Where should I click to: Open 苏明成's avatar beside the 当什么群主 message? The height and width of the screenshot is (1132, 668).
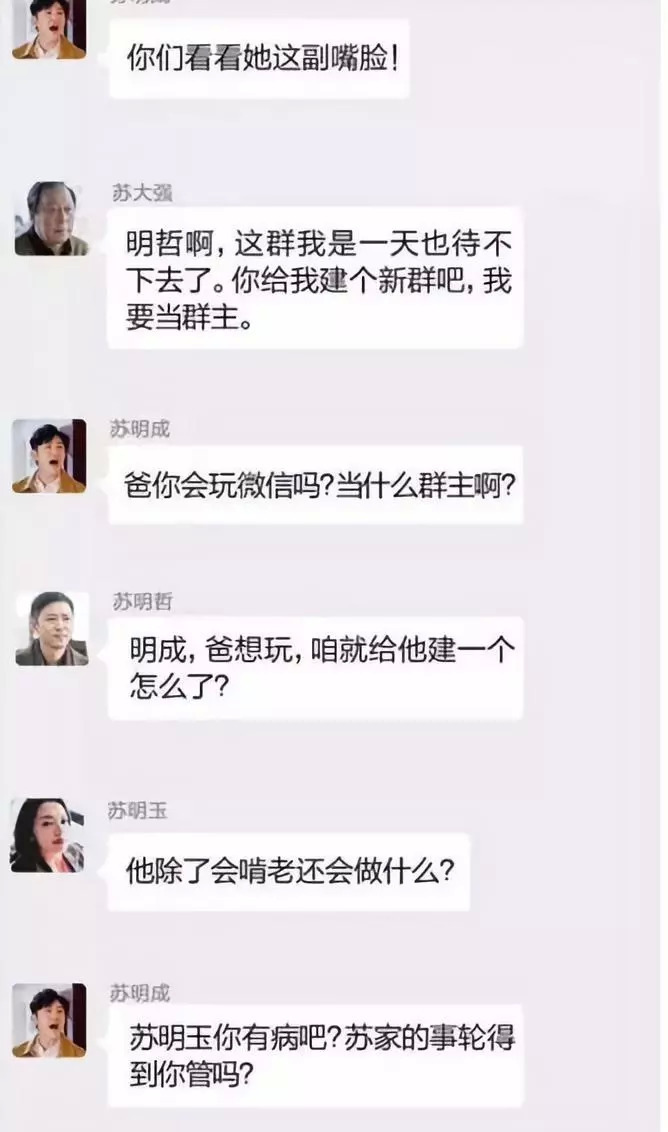(x=50, y=456)
